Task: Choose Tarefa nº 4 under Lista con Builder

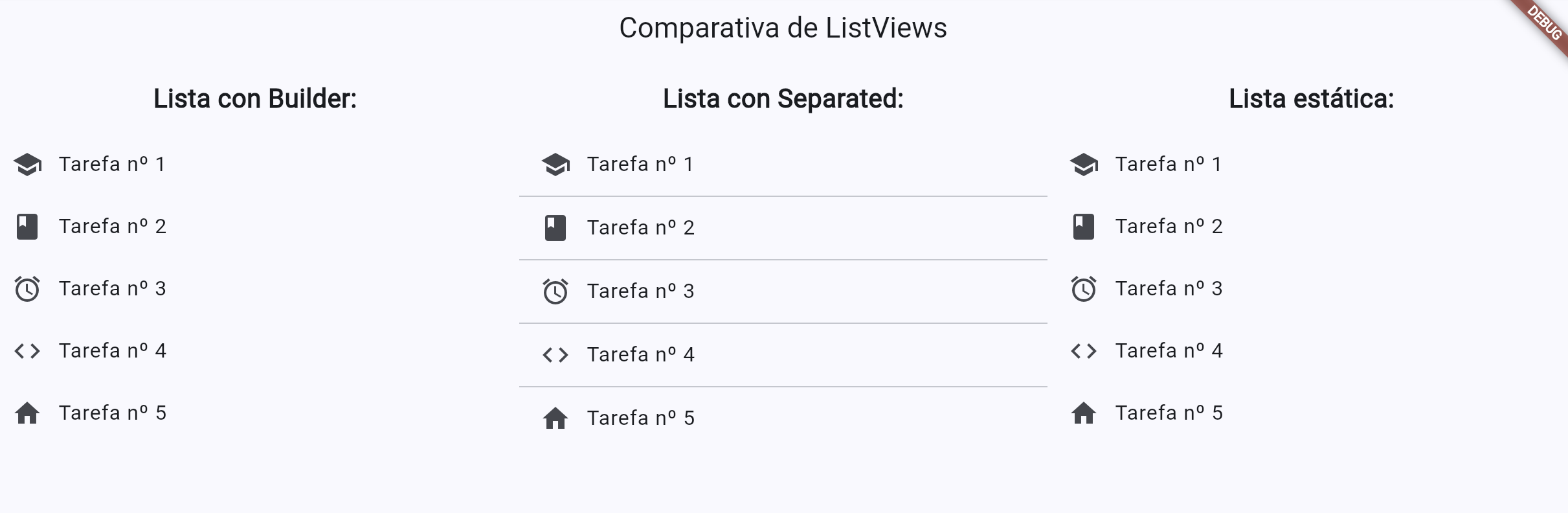Action: pyautogui.click(x=113, y=351)
